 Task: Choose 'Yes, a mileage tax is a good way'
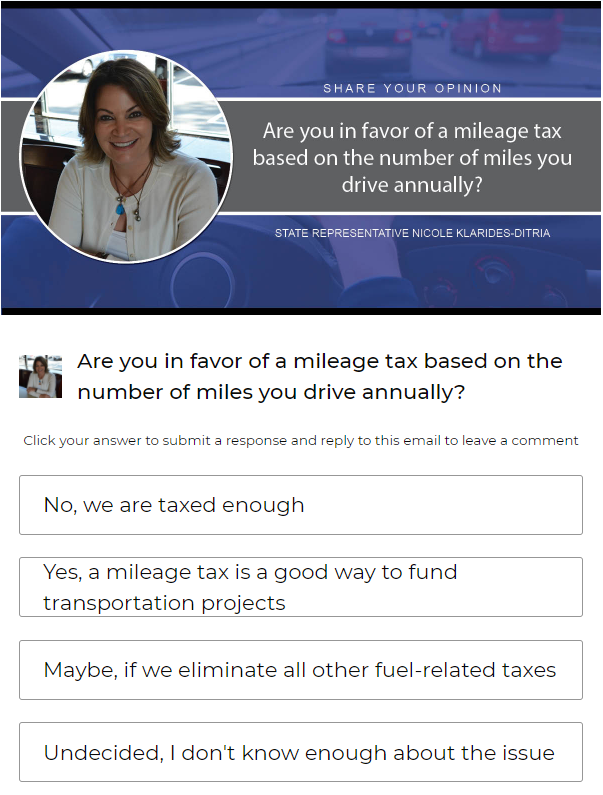(300, 587)
